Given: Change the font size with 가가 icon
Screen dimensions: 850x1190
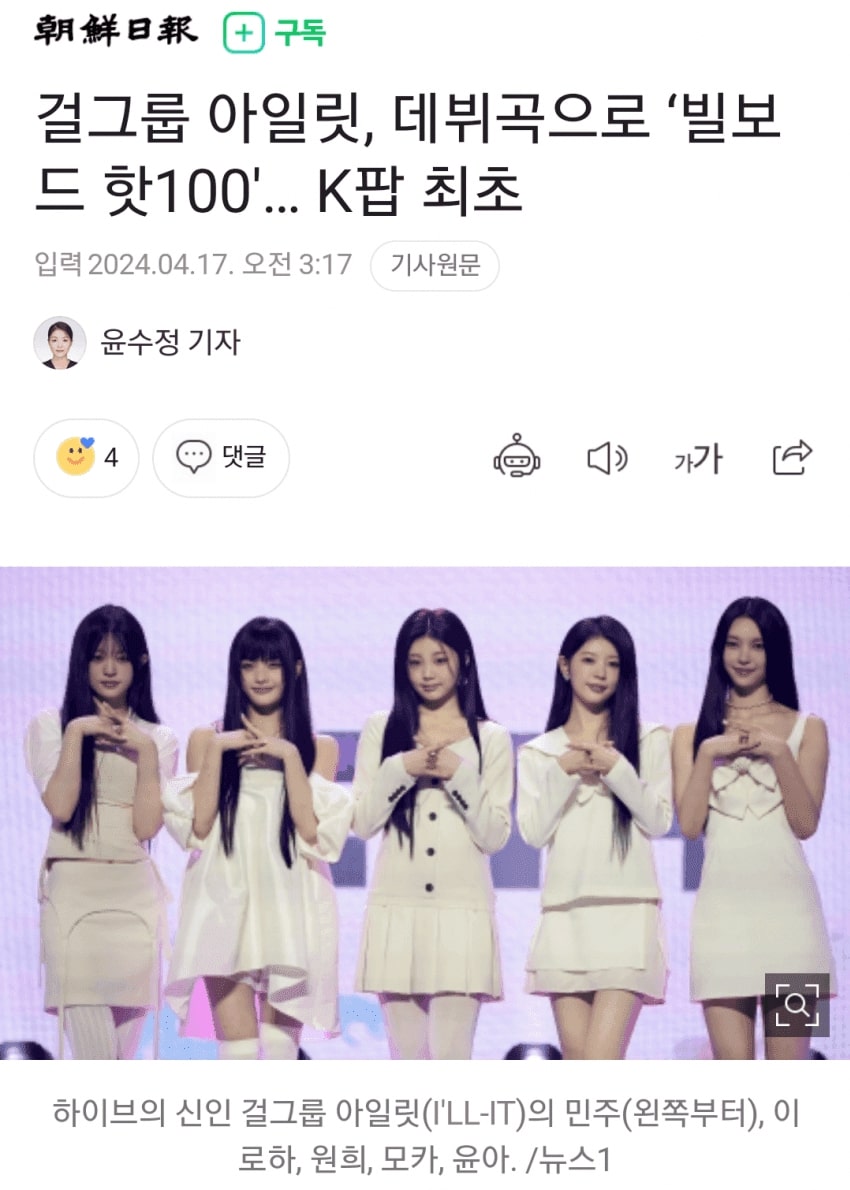Looking at the screenshot, I should point(698,459).
